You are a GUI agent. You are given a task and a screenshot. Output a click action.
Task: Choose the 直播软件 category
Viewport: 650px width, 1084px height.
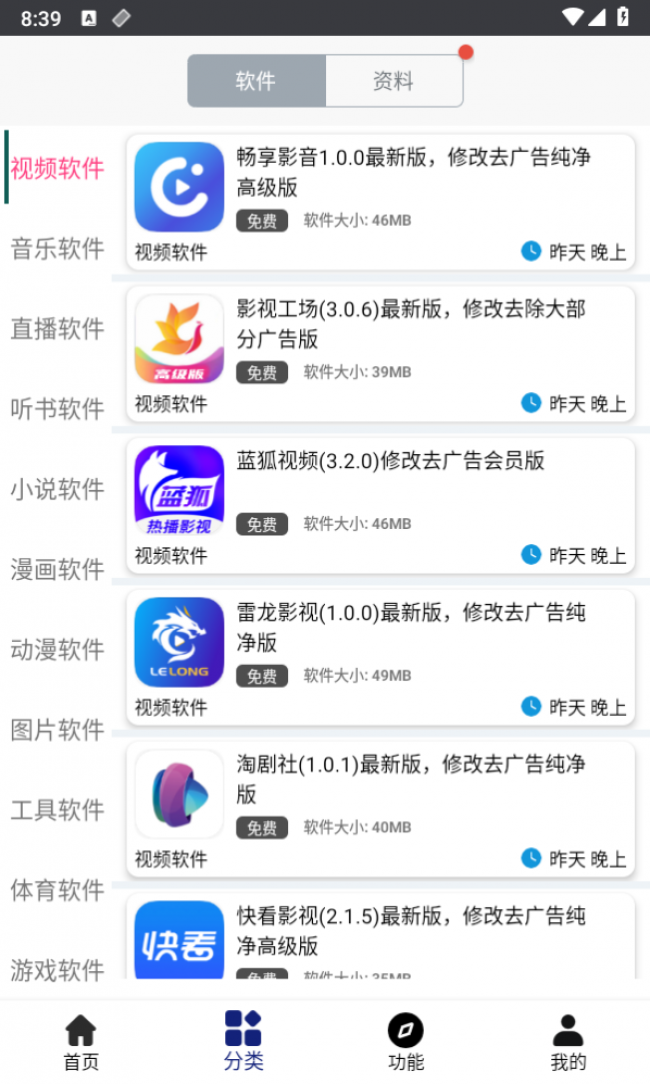57,328
